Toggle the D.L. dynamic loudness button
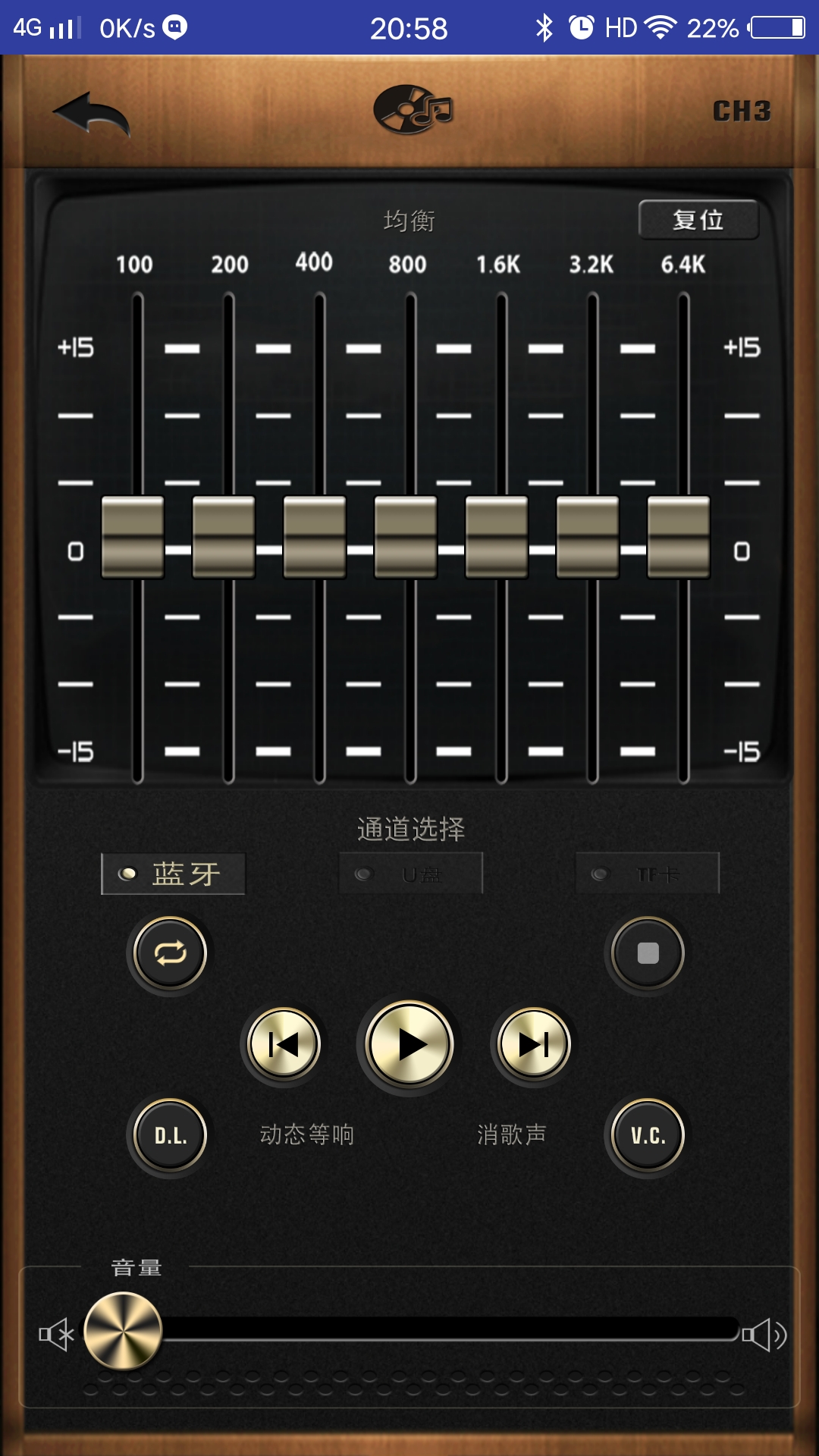 pyautogui.click(x=170, y=1135)
